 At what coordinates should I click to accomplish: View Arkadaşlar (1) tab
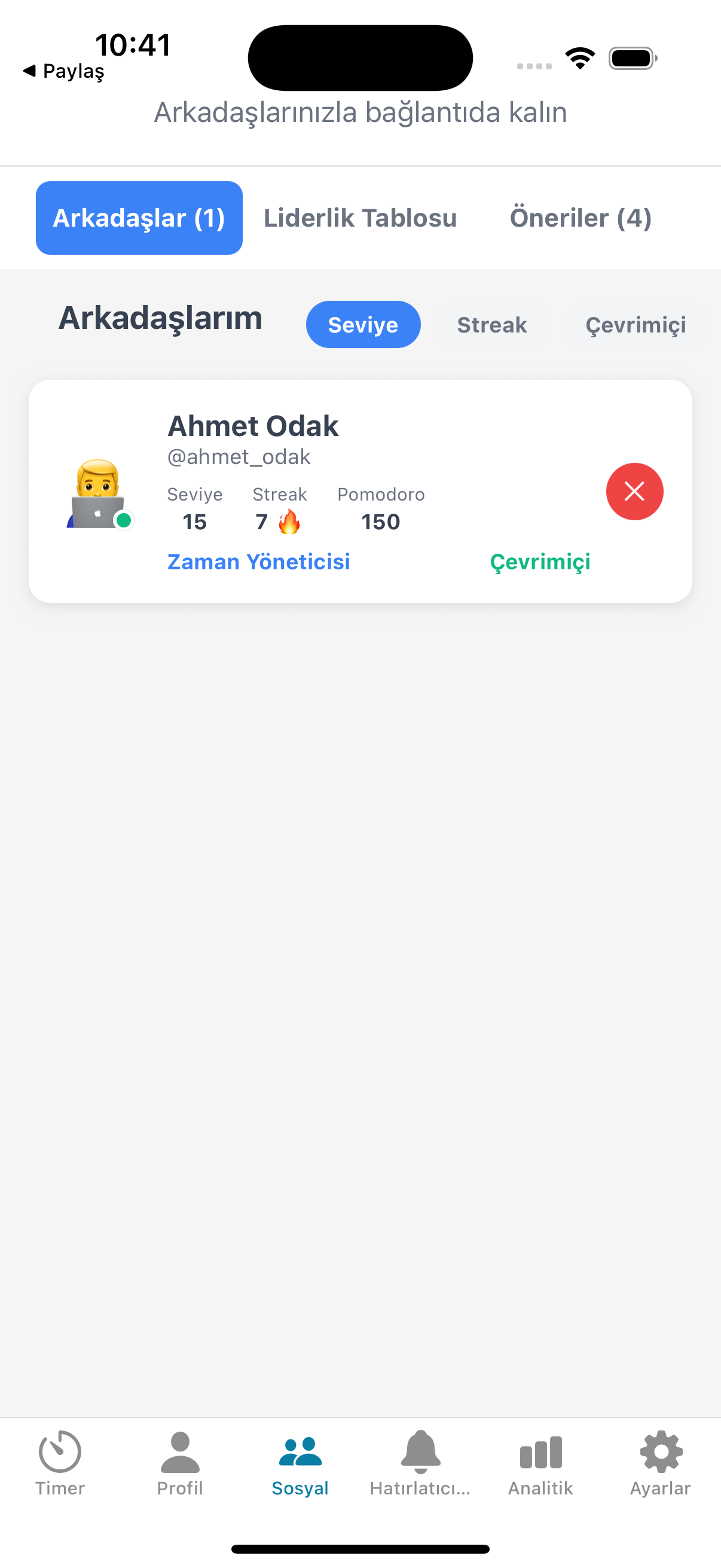(x=139, y=217)
